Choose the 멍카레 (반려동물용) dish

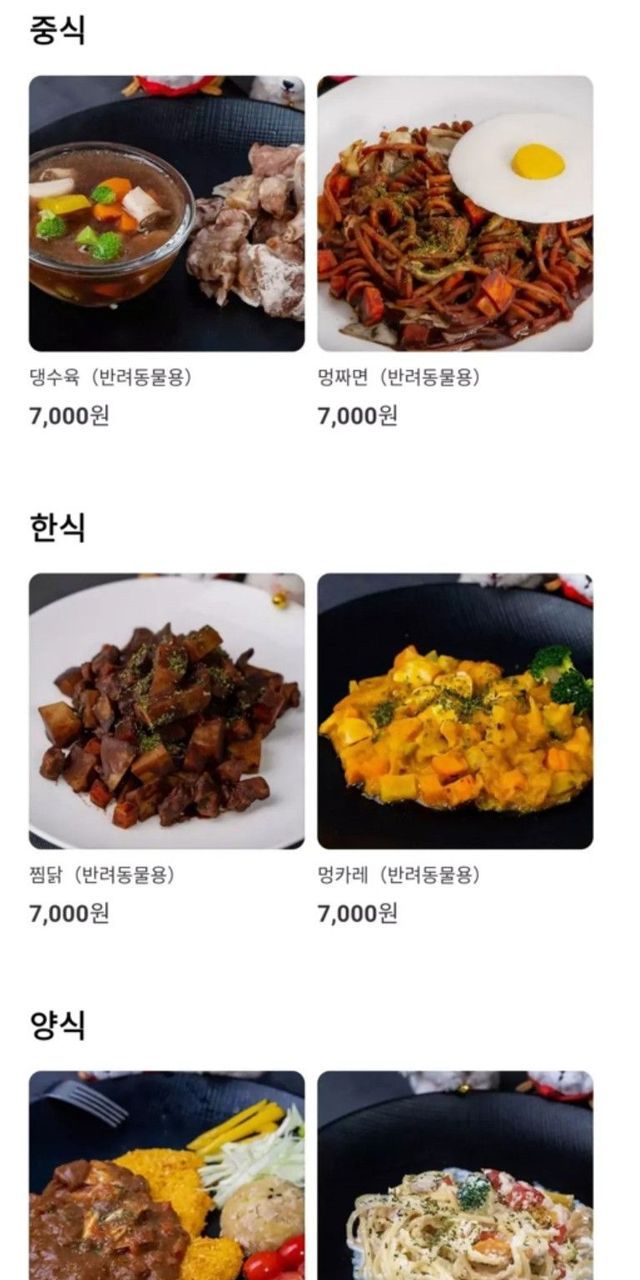455,711
